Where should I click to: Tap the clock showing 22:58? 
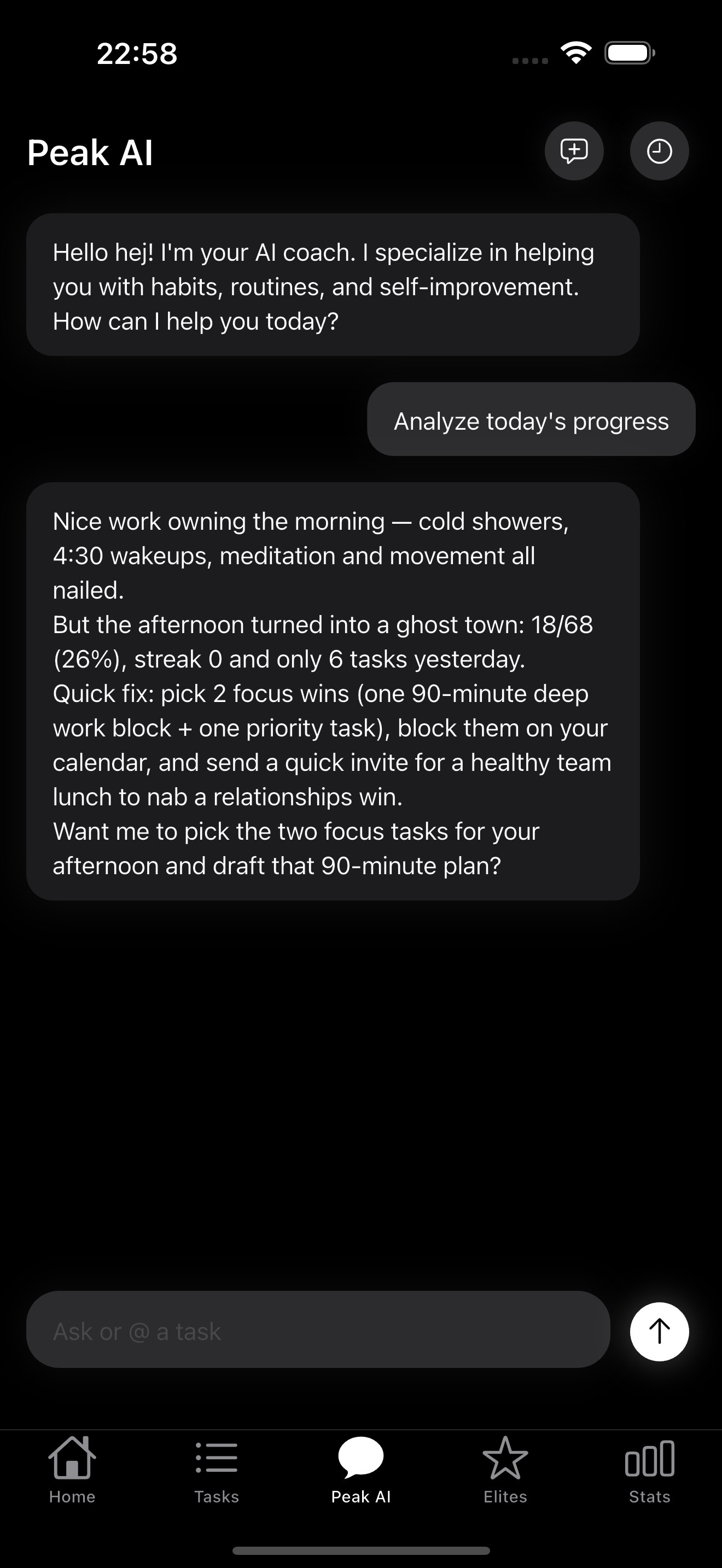(x=136, y=54)
